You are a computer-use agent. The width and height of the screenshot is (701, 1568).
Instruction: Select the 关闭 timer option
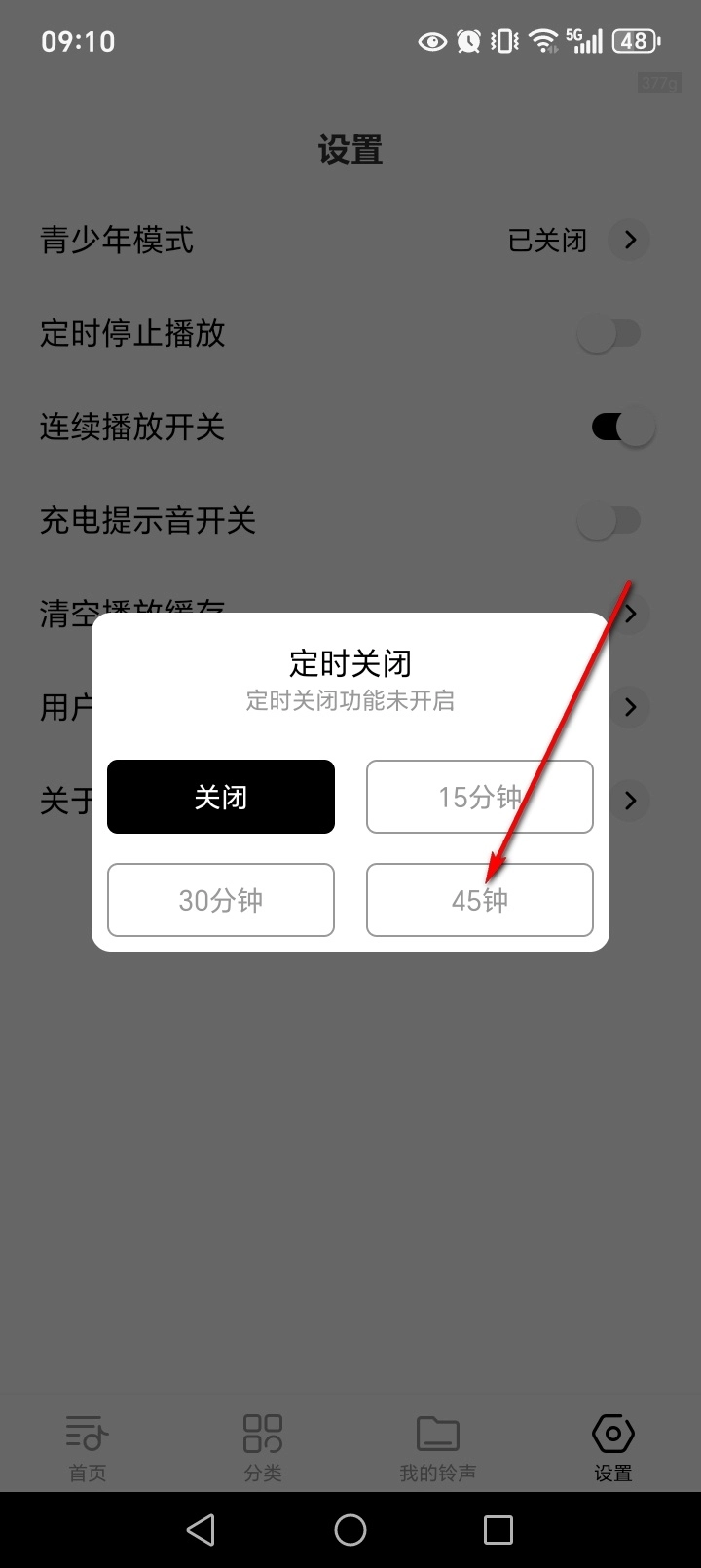pyautogui.click(x=221, y=797)
